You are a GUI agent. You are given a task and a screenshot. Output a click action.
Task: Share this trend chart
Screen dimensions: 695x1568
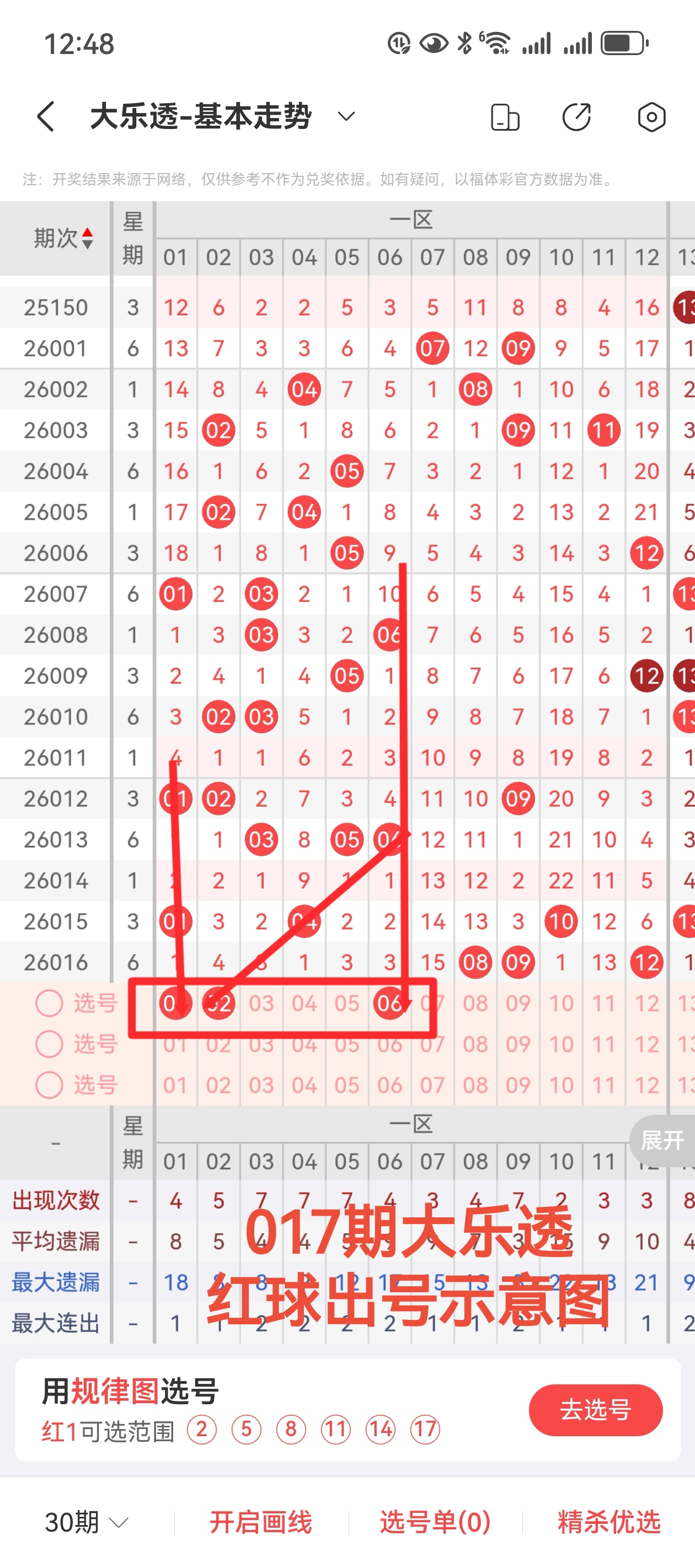pos(576,117)
